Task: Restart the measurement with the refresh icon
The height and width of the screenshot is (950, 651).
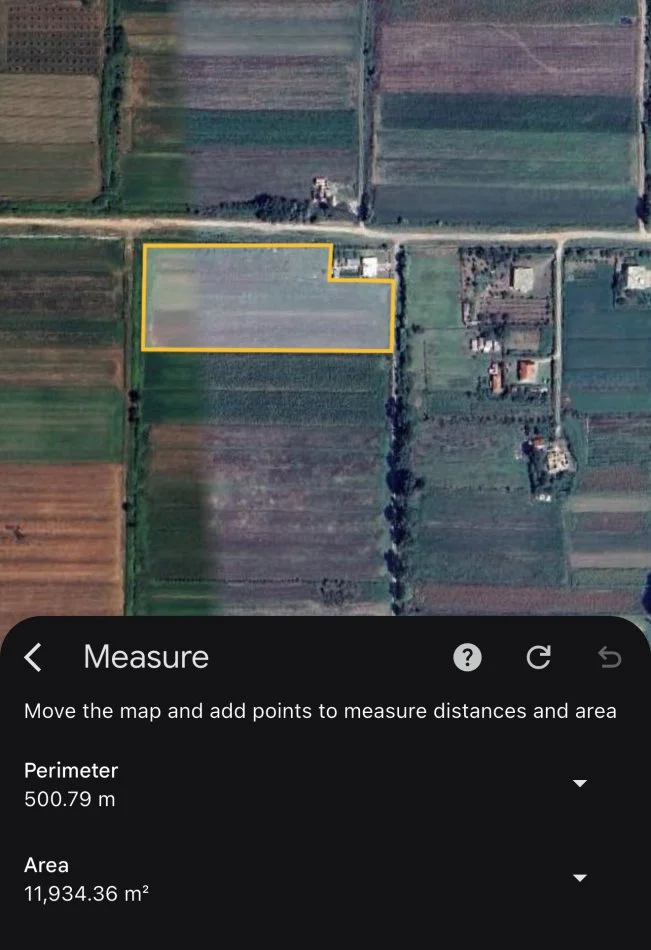Action: (x=538, y=657)
